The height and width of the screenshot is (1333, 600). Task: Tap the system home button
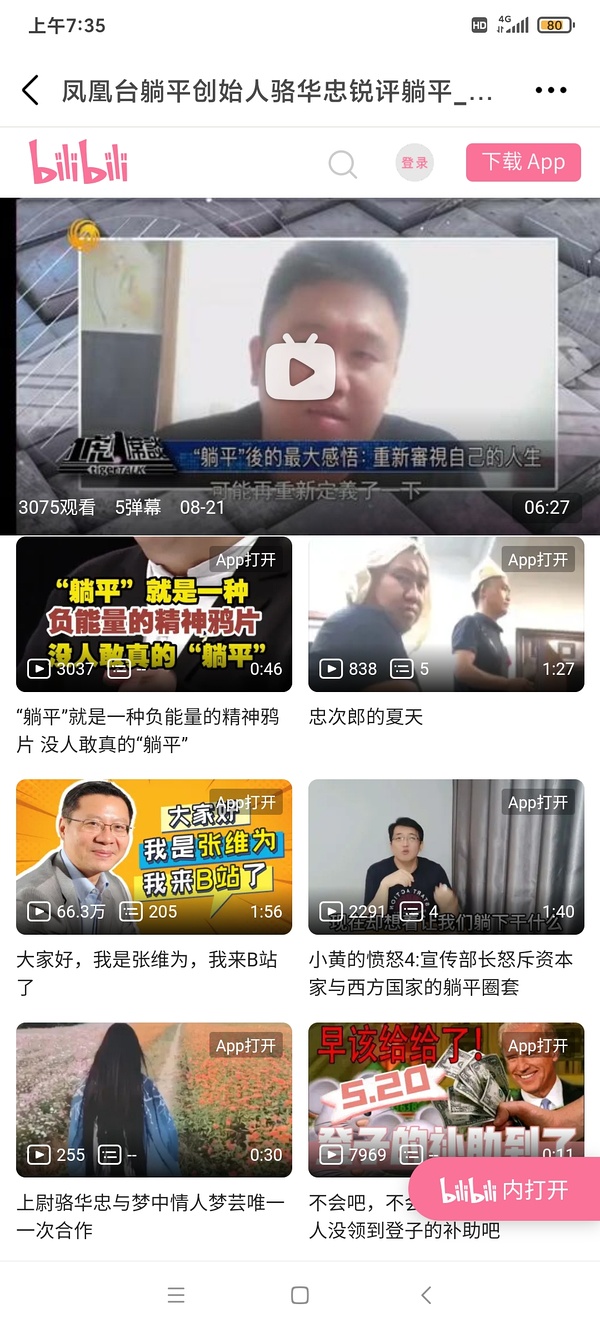299,1295
